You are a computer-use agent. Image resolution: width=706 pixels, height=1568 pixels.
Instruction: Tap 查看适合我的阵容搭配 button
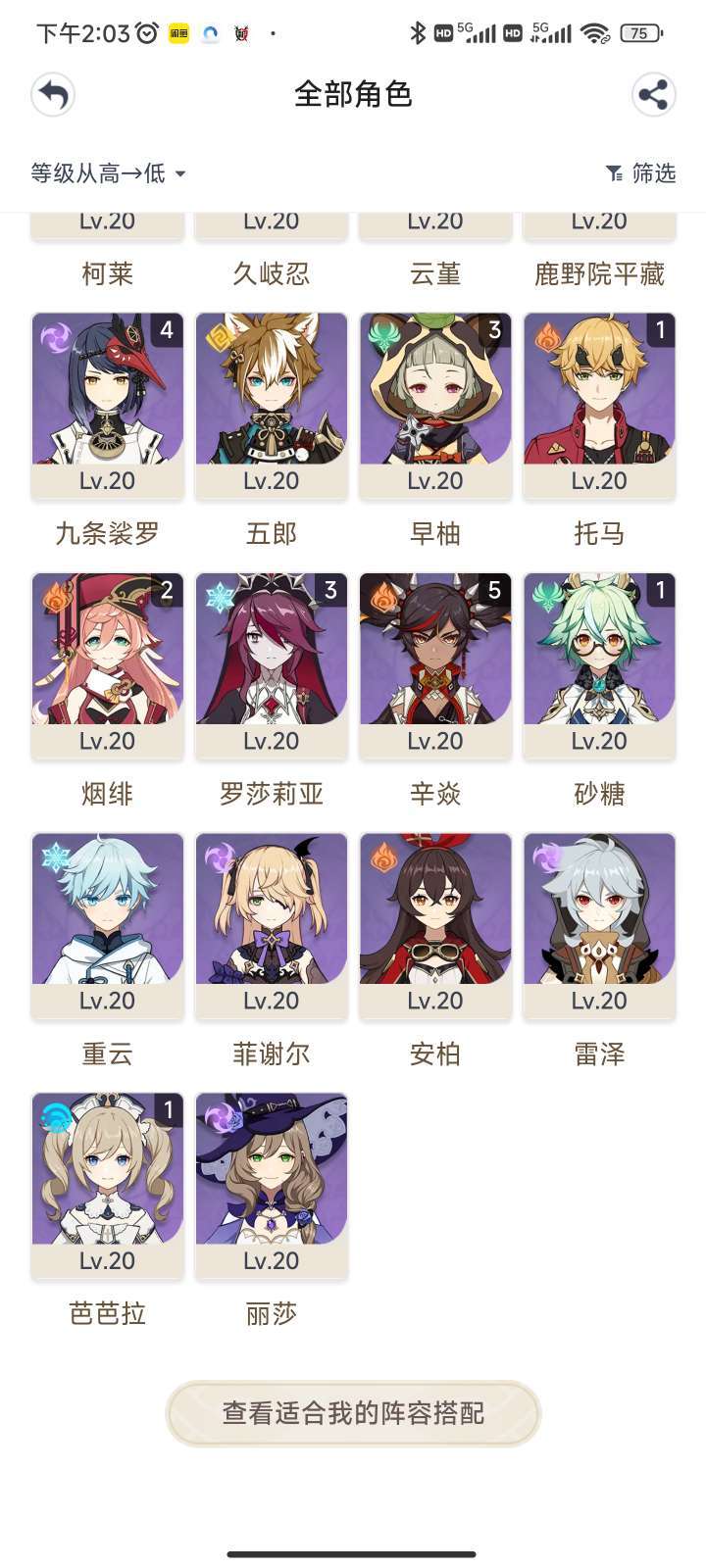(353, 1413)
